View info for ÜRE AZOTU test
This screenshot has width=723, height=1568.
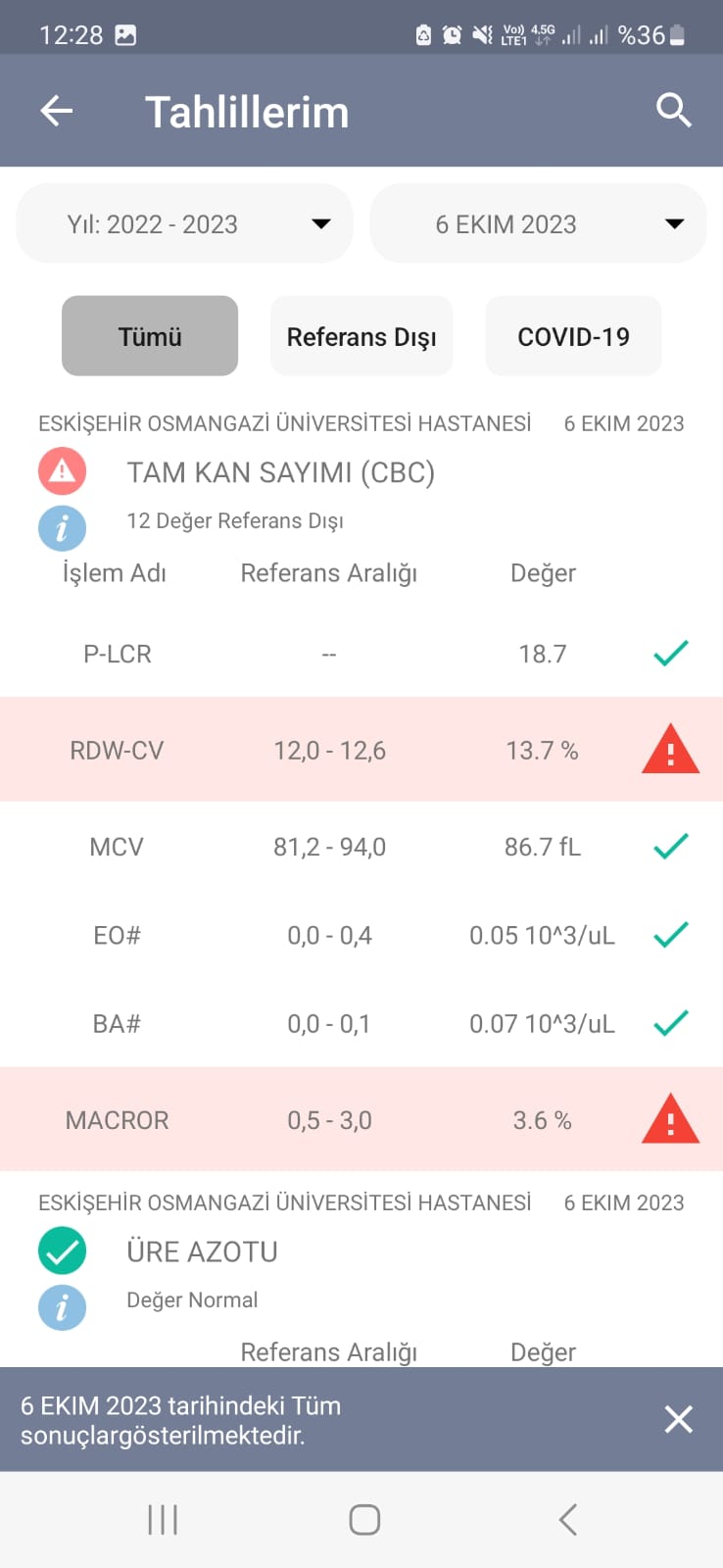(x=62, y=1307)
